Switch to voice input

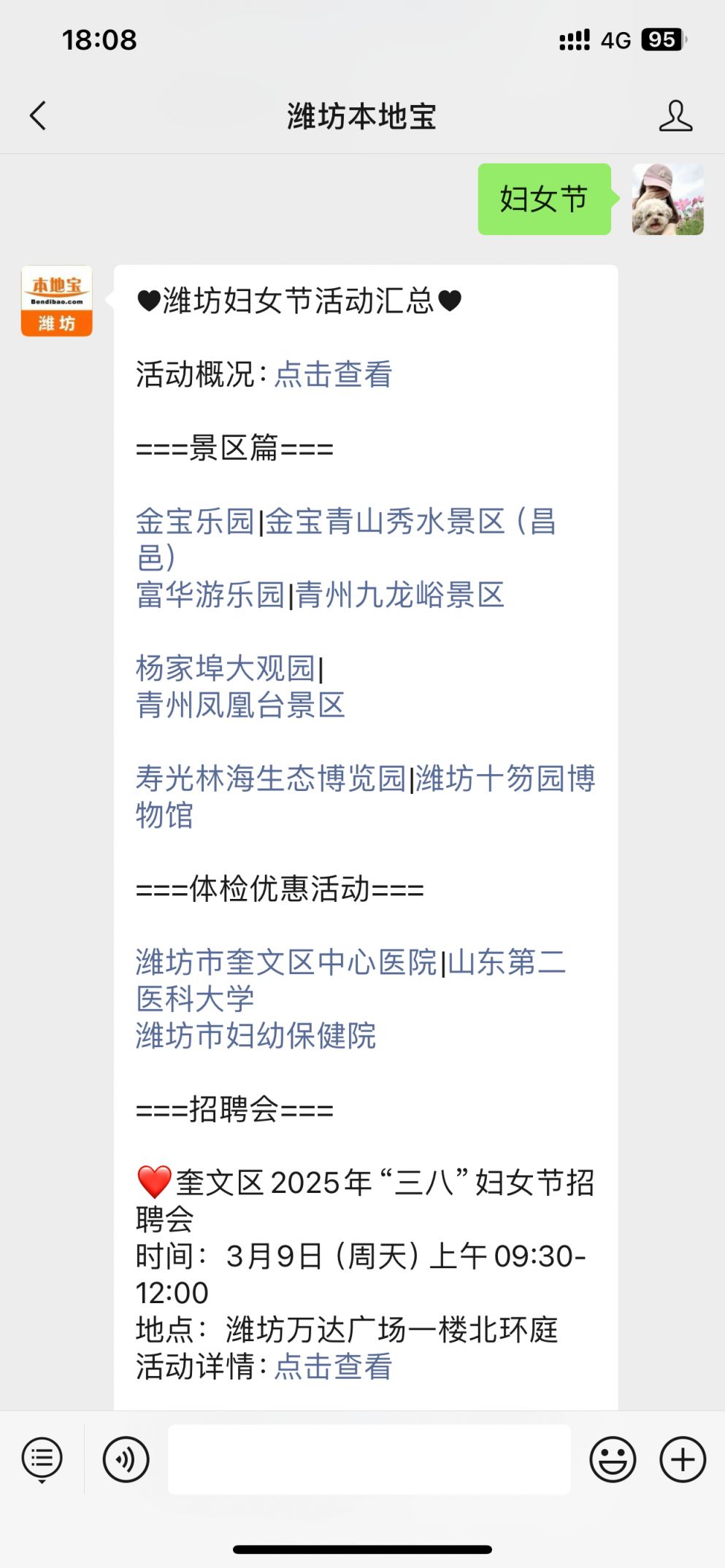[x=126, y=1460]
